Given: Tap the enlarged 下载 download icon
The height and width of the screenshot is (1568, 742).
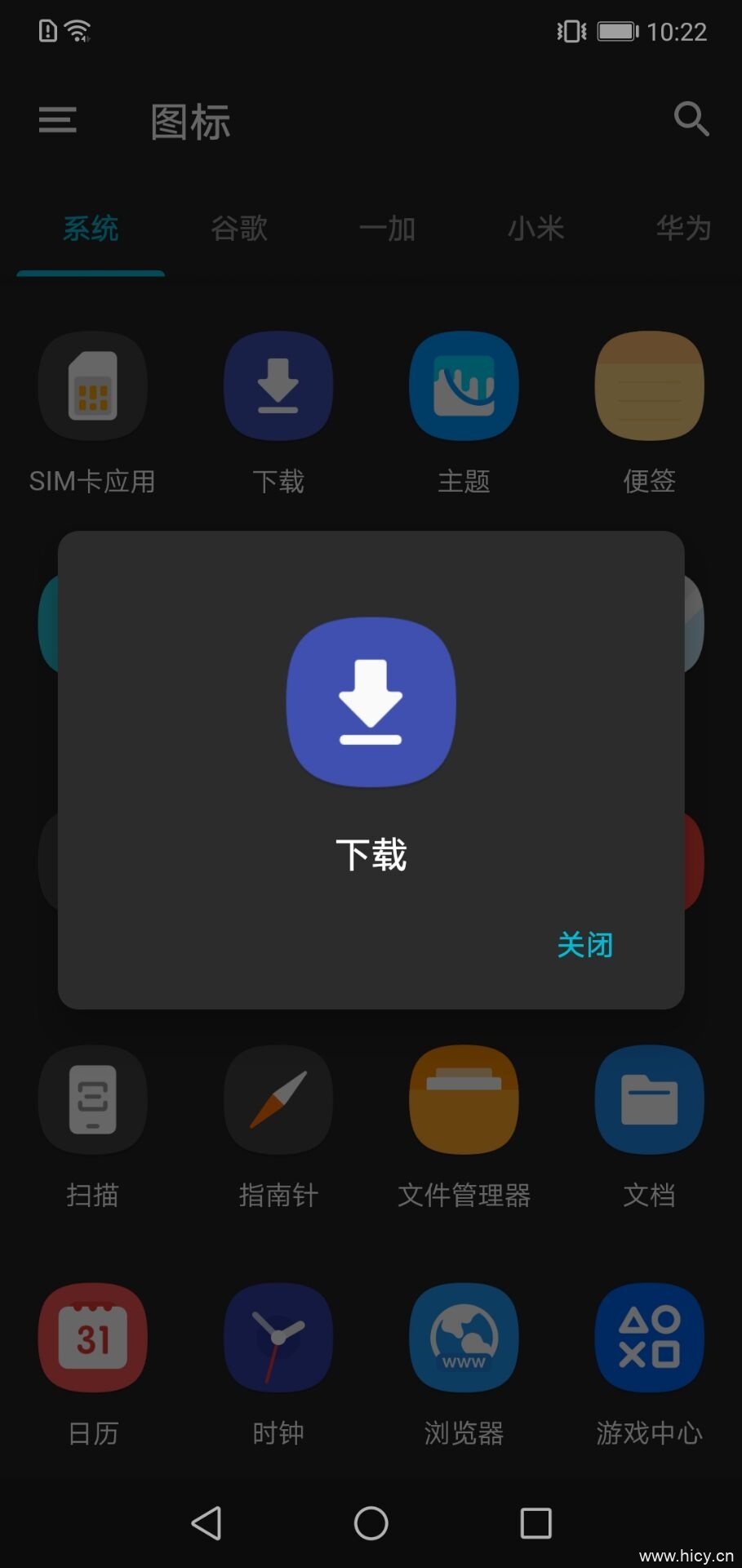Looking at the screenshot, I should tap(370, 703).
